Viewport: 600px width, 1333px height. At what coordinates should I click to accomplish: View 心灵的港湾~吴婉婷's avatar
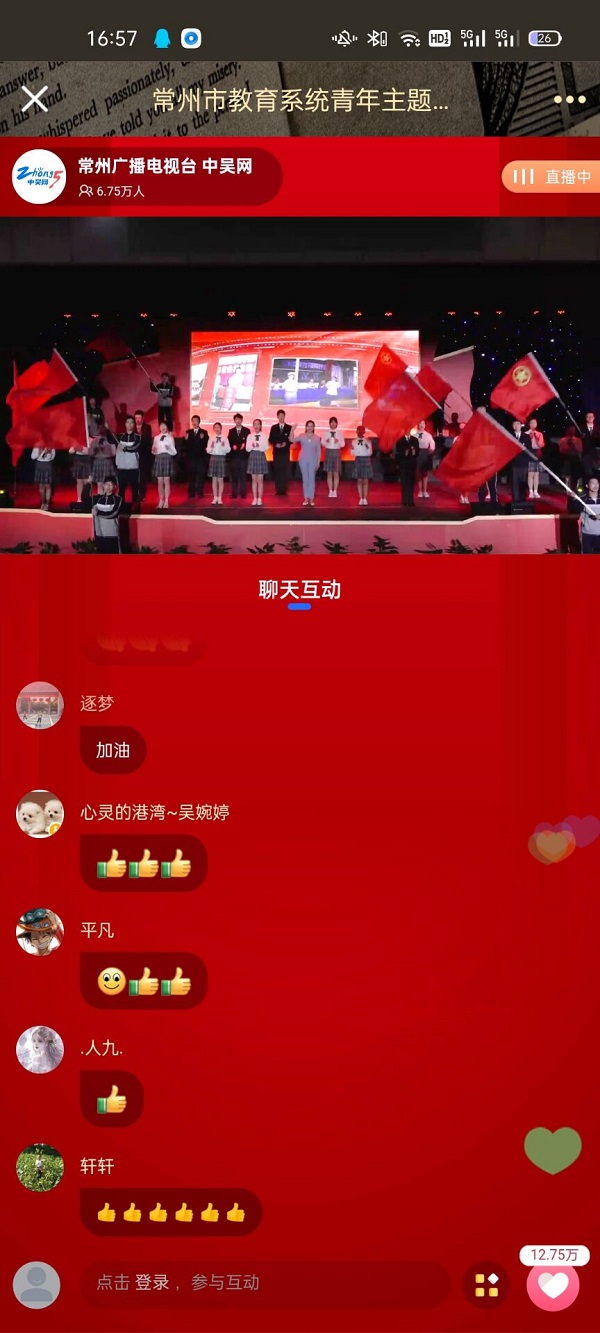(40, 813)
